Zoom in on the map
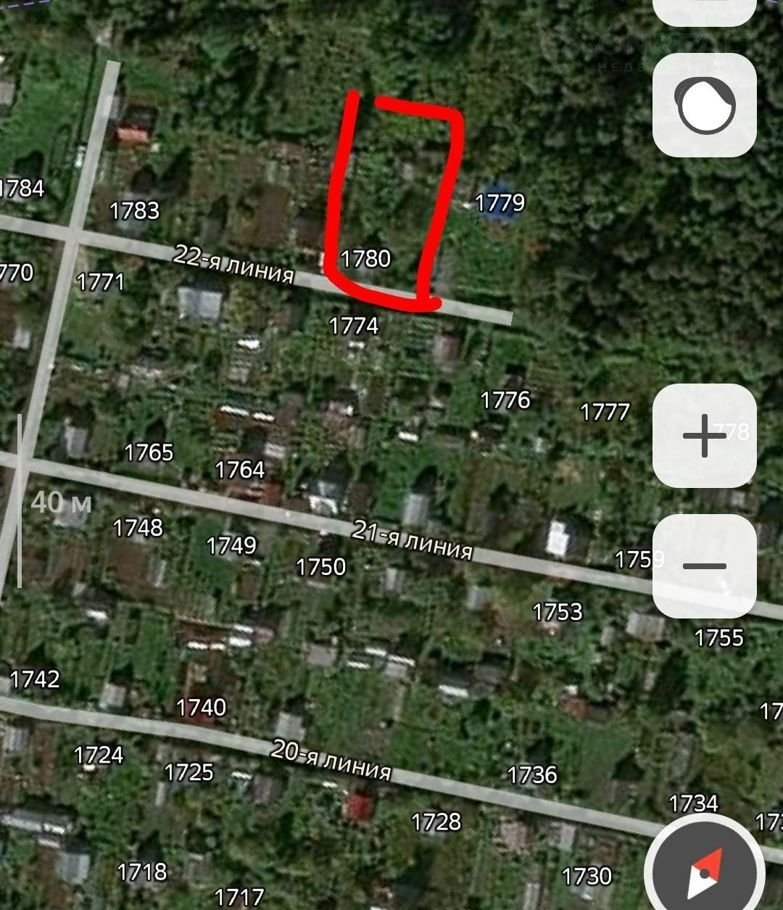 (x=704, y=436)
